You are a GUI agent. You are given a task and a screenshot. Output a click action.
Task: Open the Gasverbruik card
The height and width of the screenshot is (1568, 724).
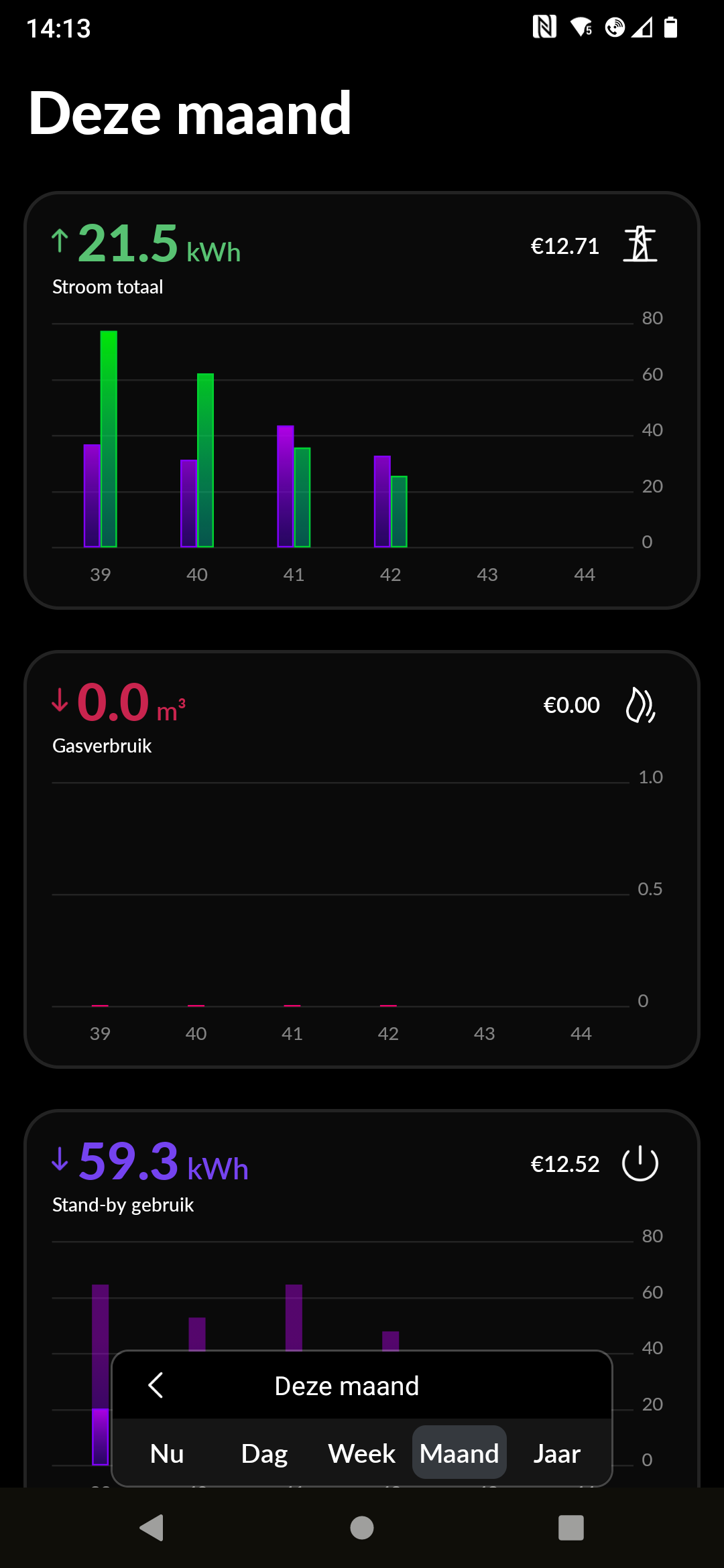[x=362, y=859]
